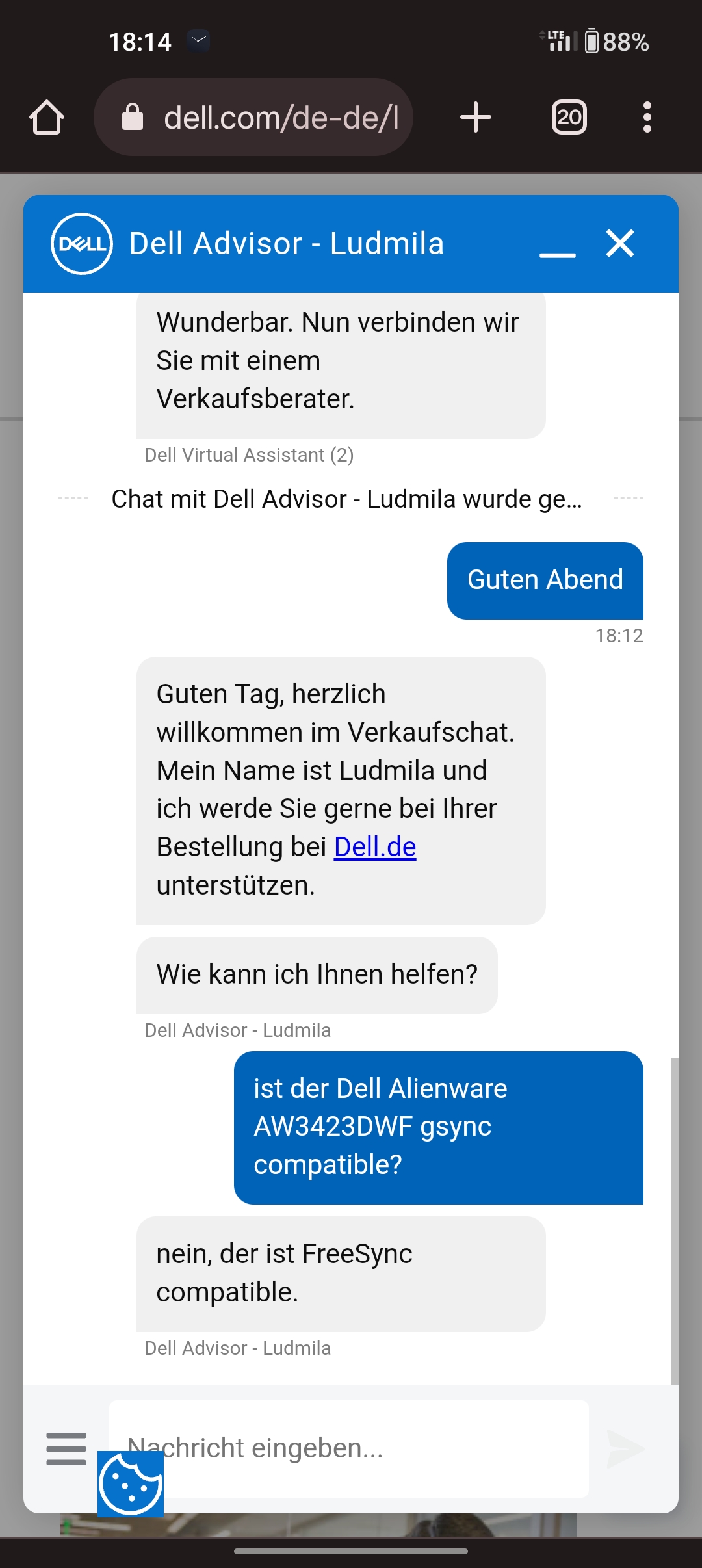Screen dimensions: 702x1568
Task: Close the Dell Advisor chat
Action: point(619,244)
